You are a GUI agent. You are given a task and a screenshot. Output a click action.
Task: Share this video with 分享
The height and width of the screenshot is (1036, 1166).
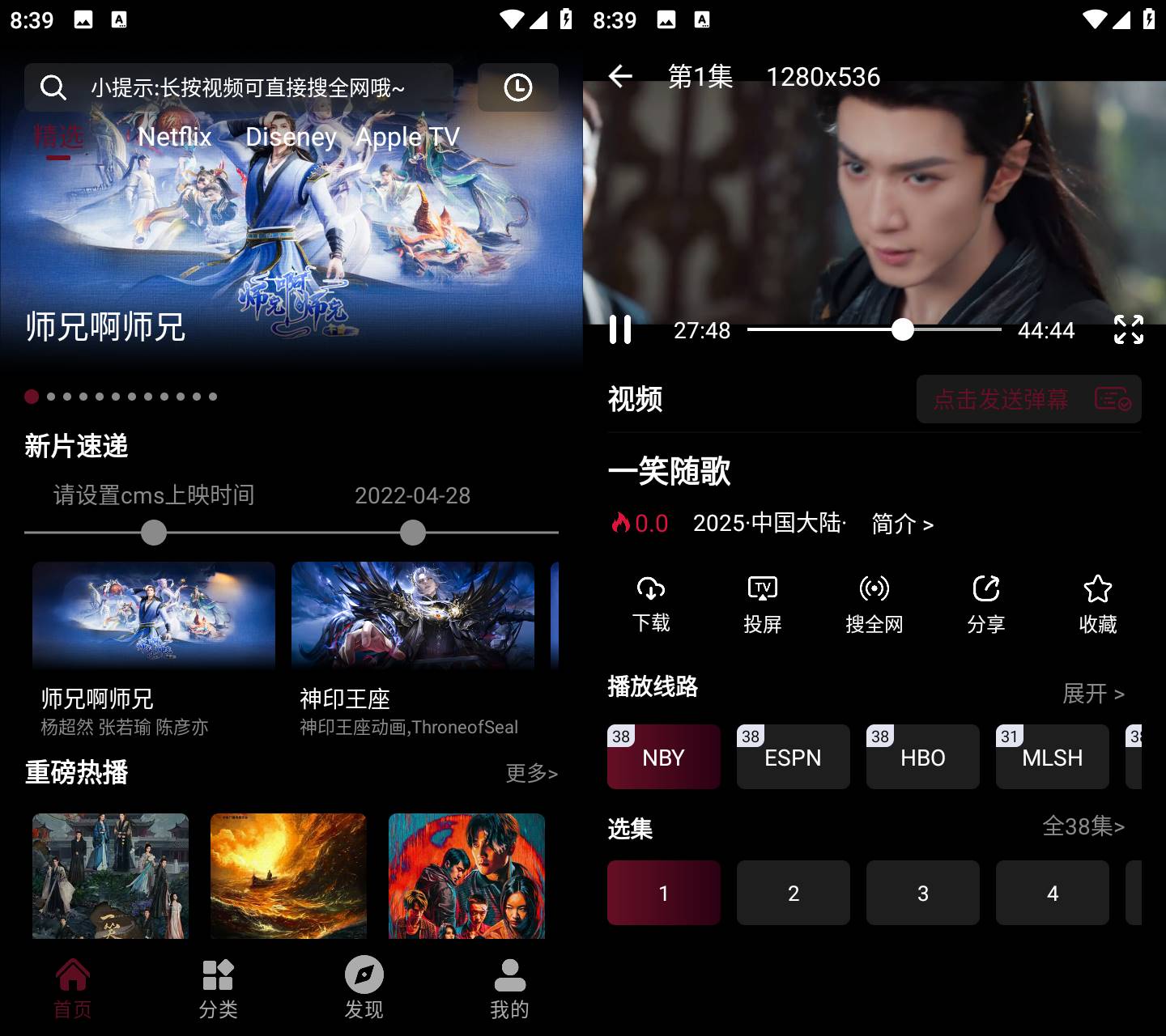point(985,604)
